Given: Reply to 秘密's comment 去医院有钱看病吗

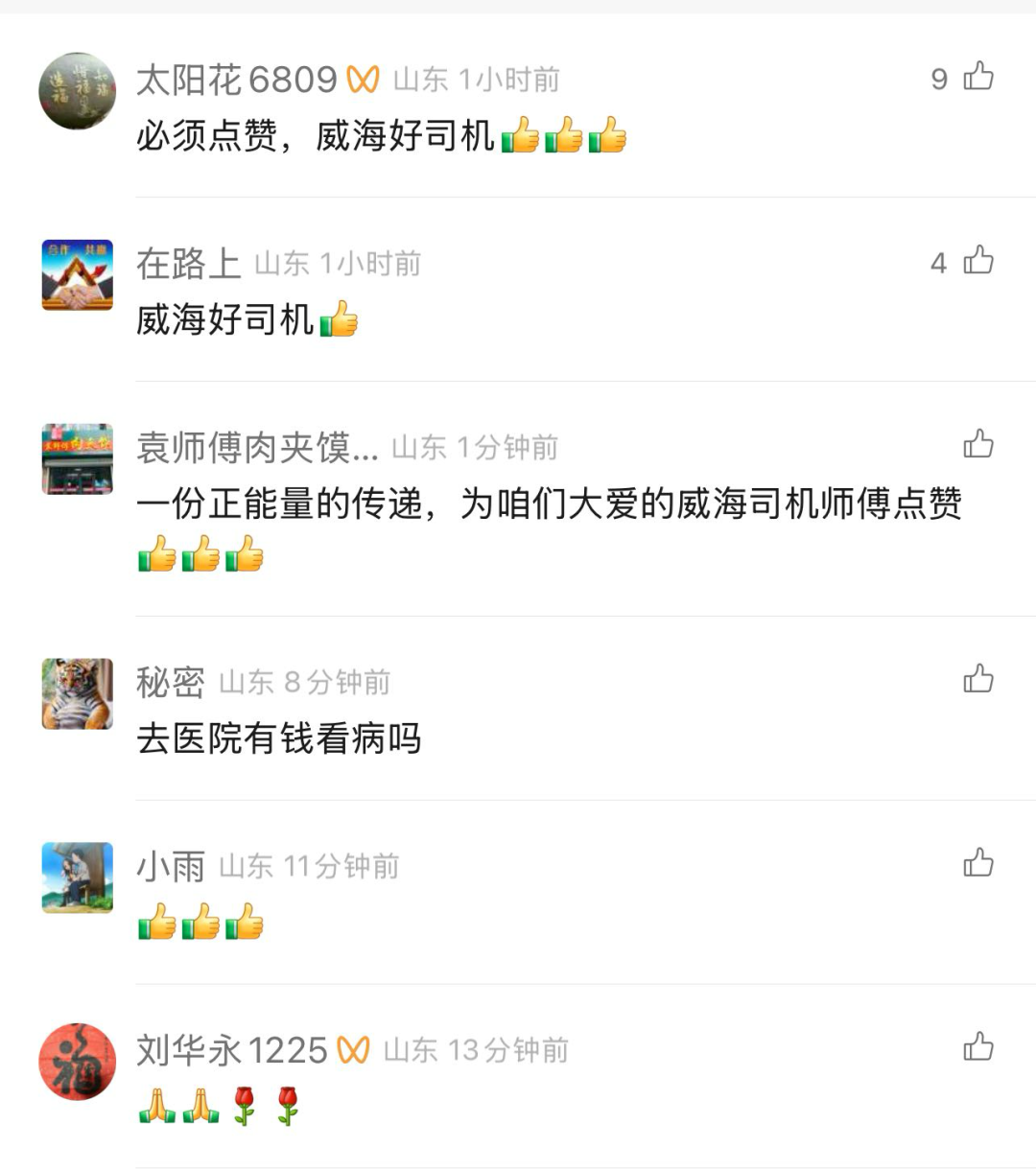Looking at the screenshot, I should pyautogui.click(x=278, y=738).
